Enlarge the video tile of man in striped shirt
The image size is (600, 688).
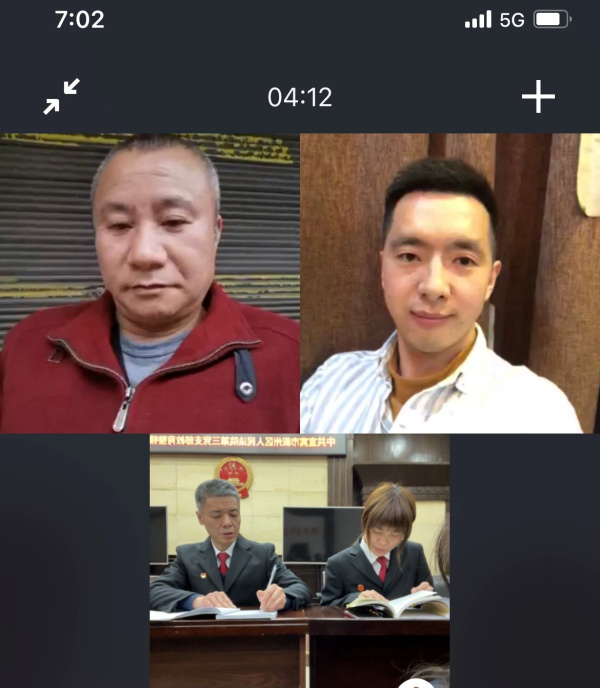[450, 283]
